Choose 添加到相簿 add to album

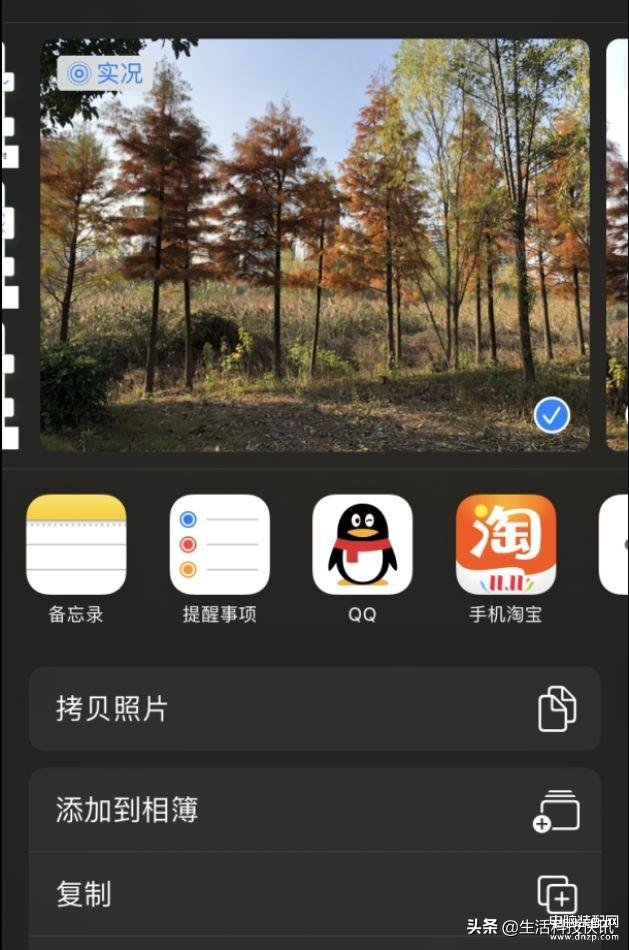(314, 810)
